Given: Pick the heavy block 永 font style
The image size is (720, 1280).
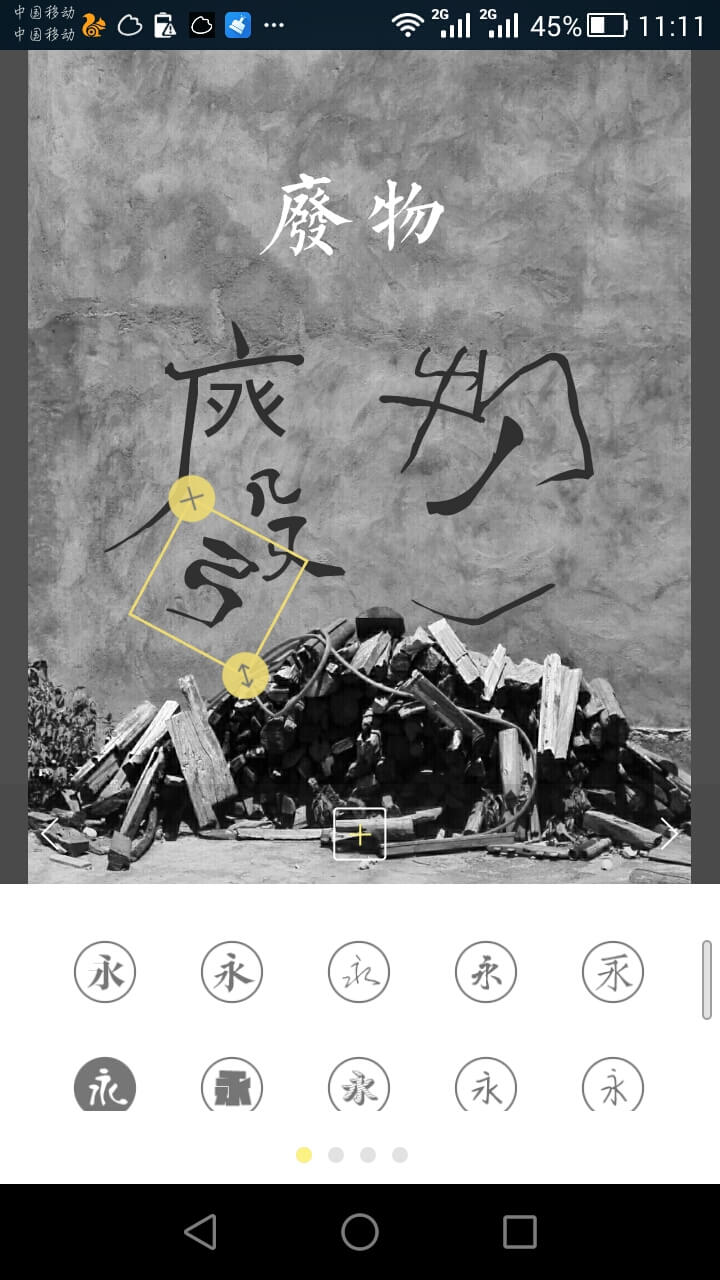Looking at the screenshot, I should click(x=232, y=1086).
